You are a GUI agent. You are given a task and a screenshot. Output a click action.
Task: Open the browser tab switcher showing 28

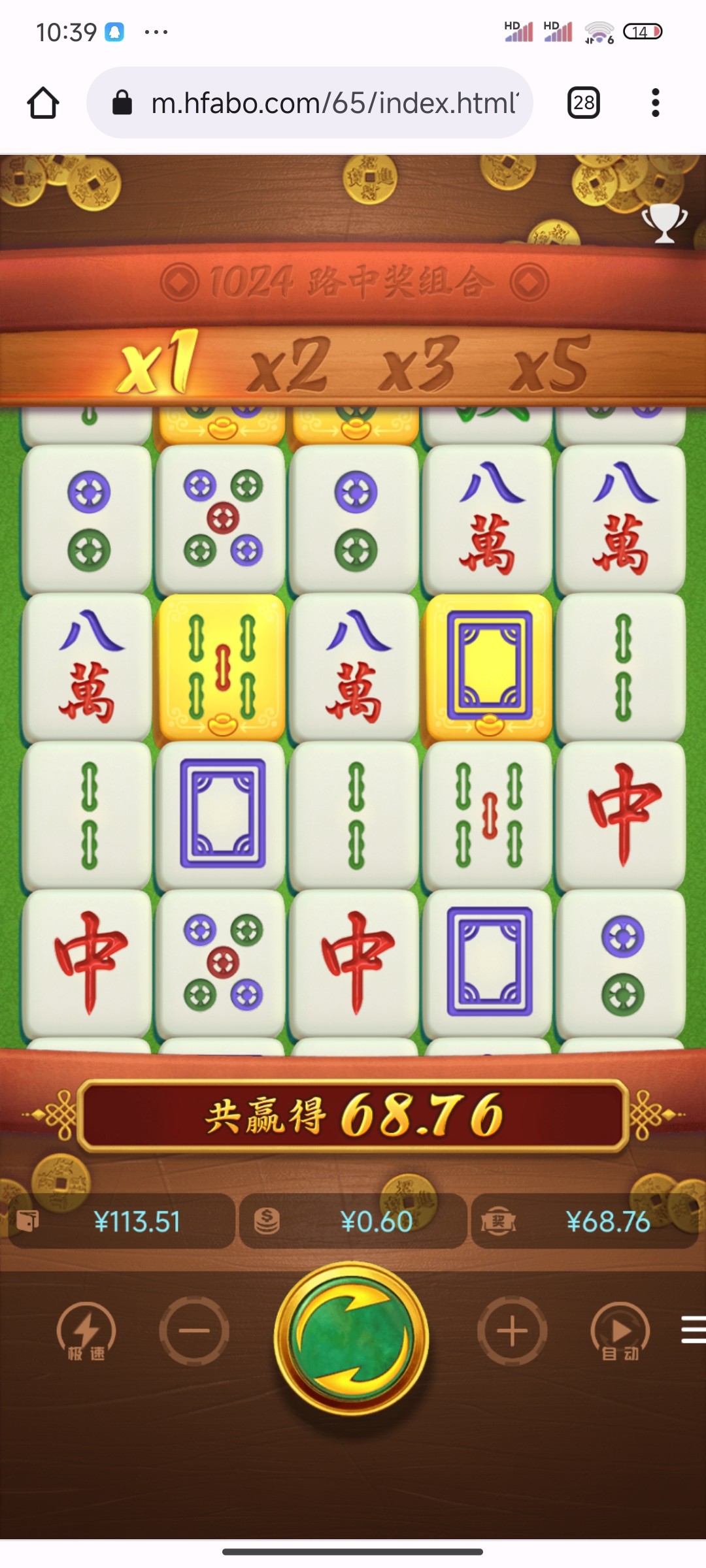coord(583,103)
